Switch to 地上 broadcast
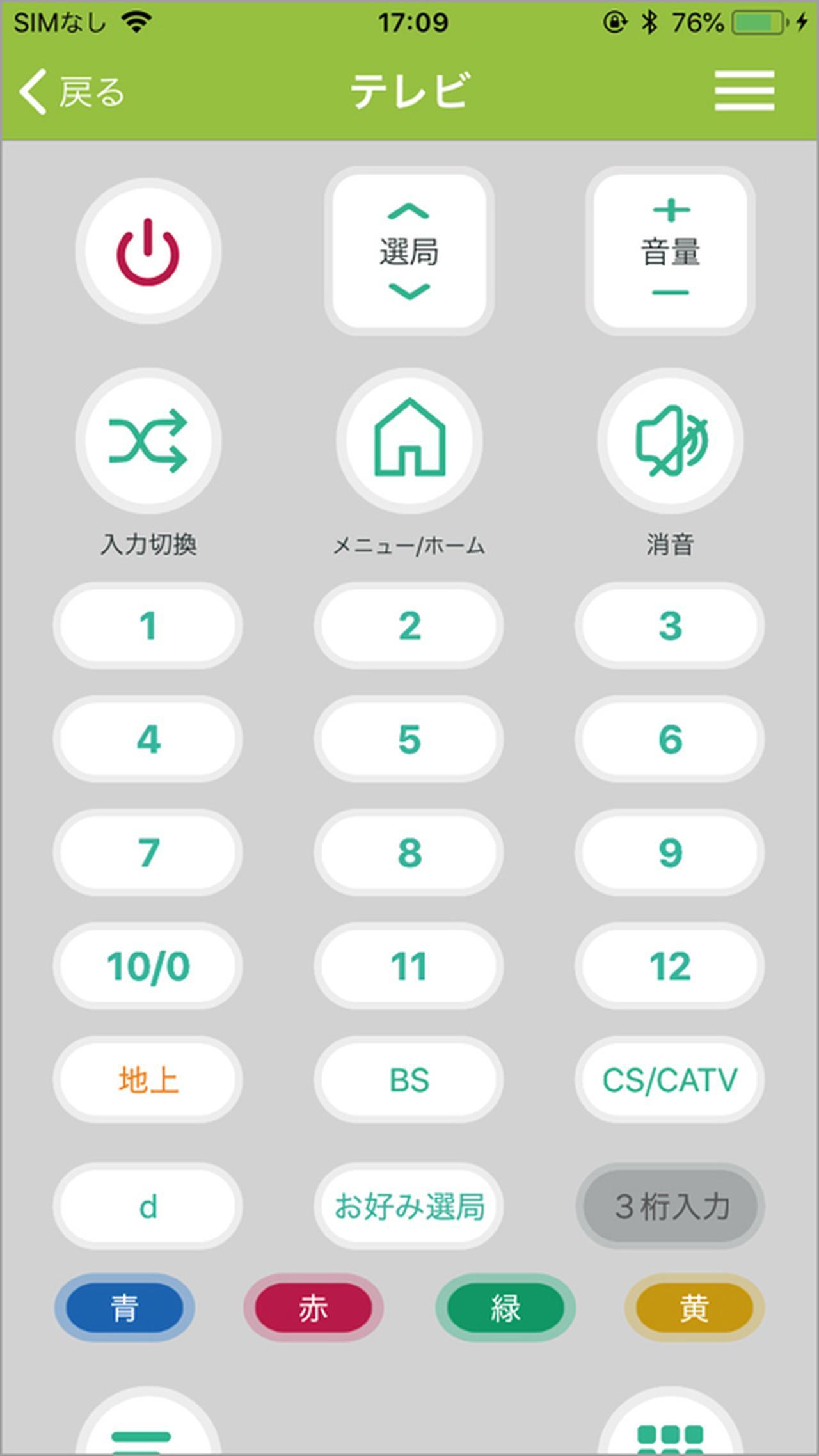Image resolution: width=819 pixels, height=1456 pixels. coord(148,1080)
